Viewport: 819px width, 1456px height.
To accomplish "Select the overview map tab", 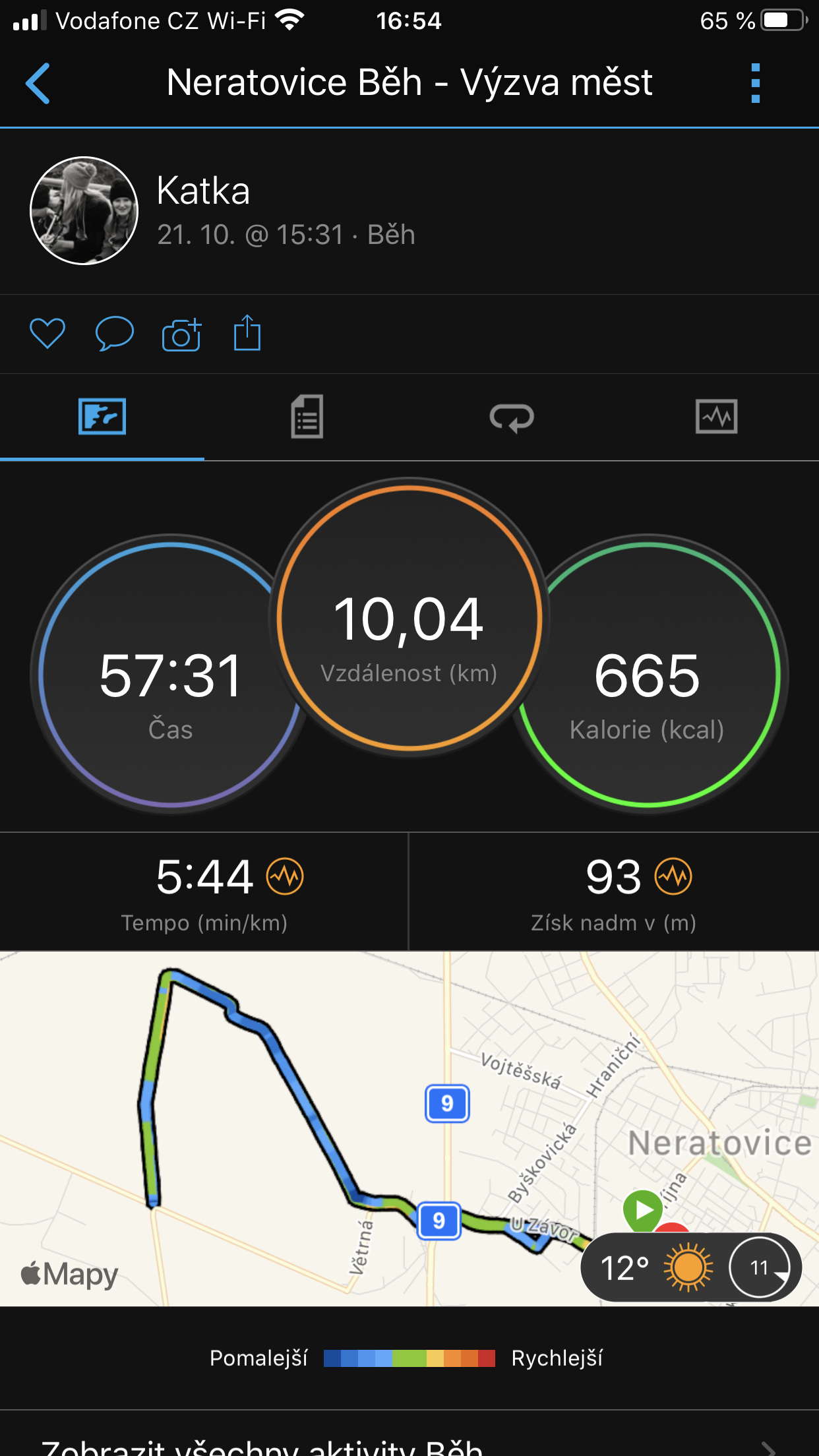I will coord(102,417).
